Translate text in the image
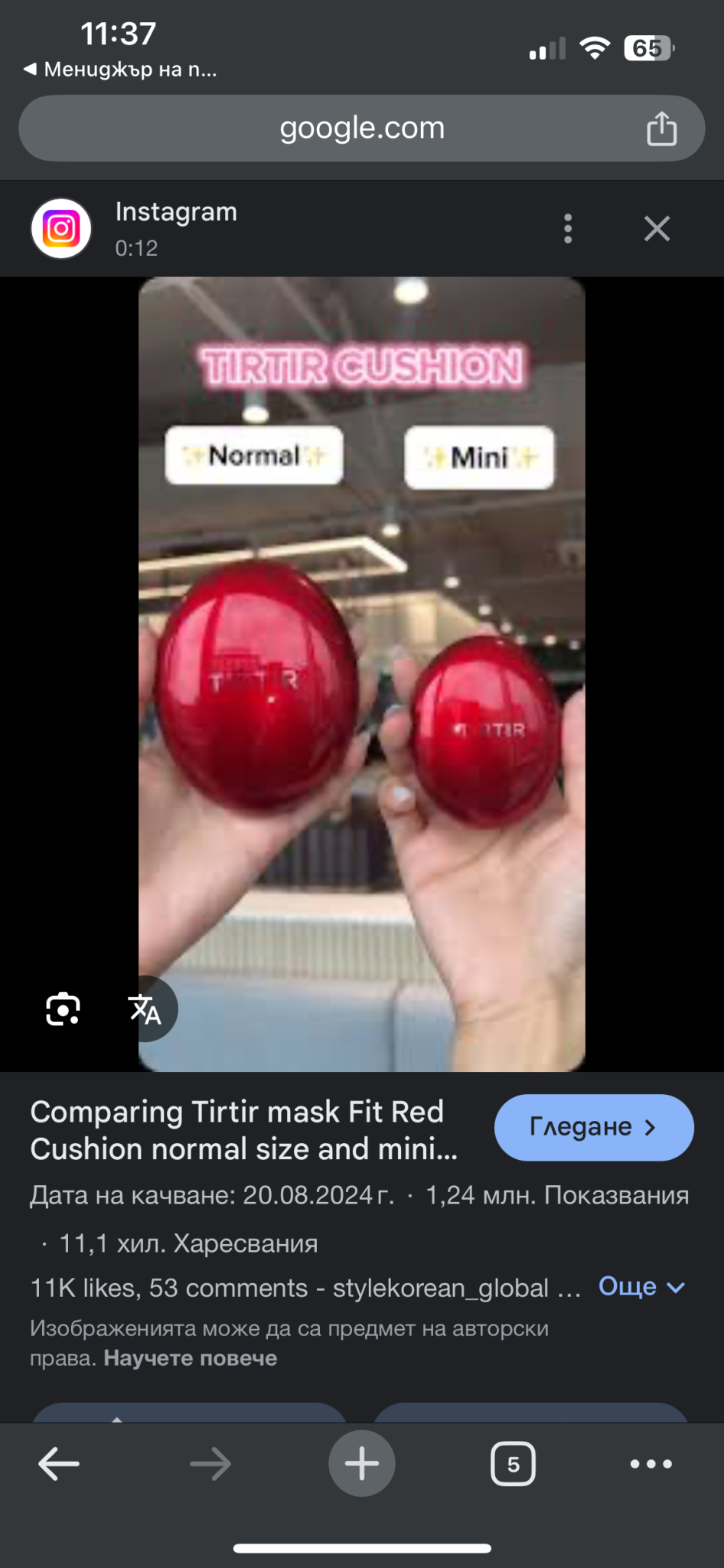 tap(145, 1008)
